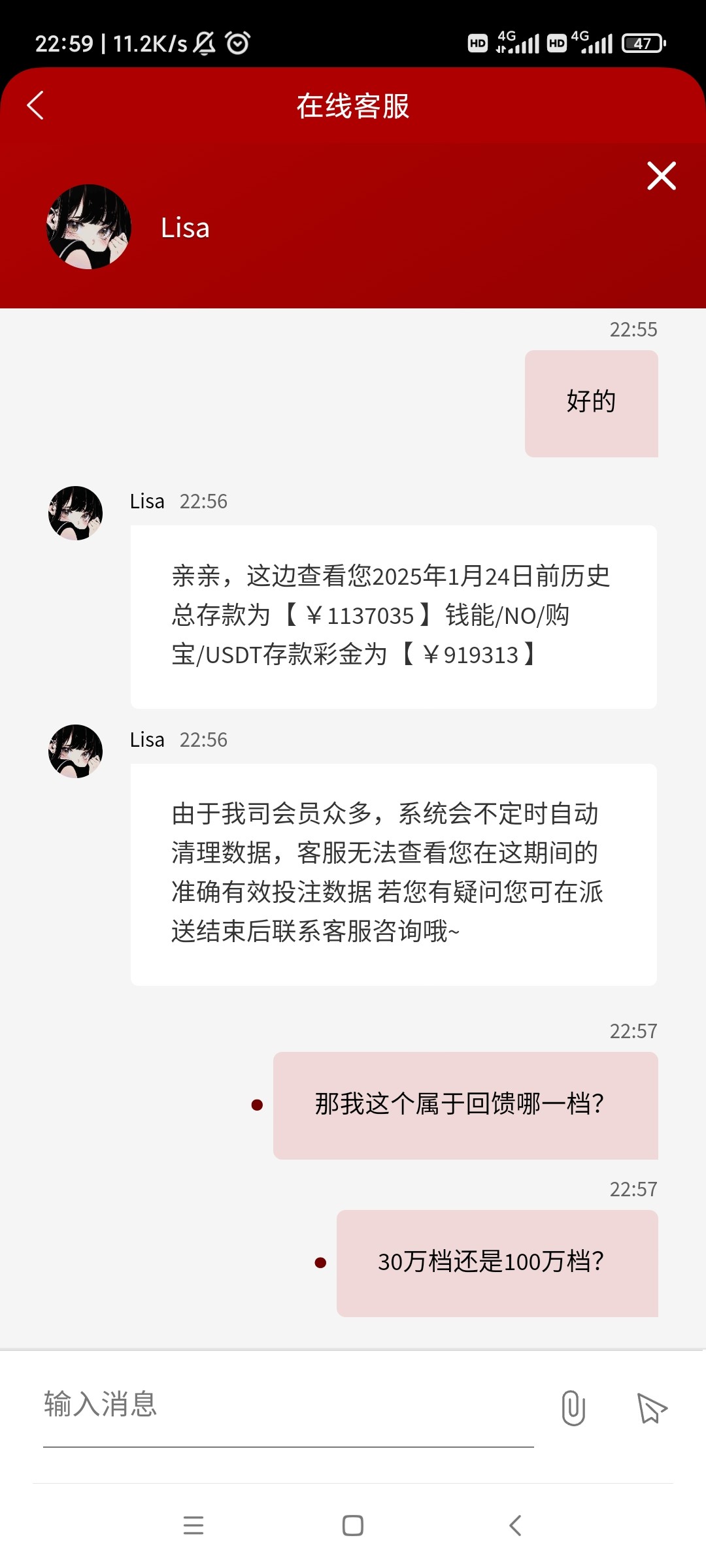Open recent apps from the navigation bar
This screenshot has width=706, height=1568.
coord(193,1526)
